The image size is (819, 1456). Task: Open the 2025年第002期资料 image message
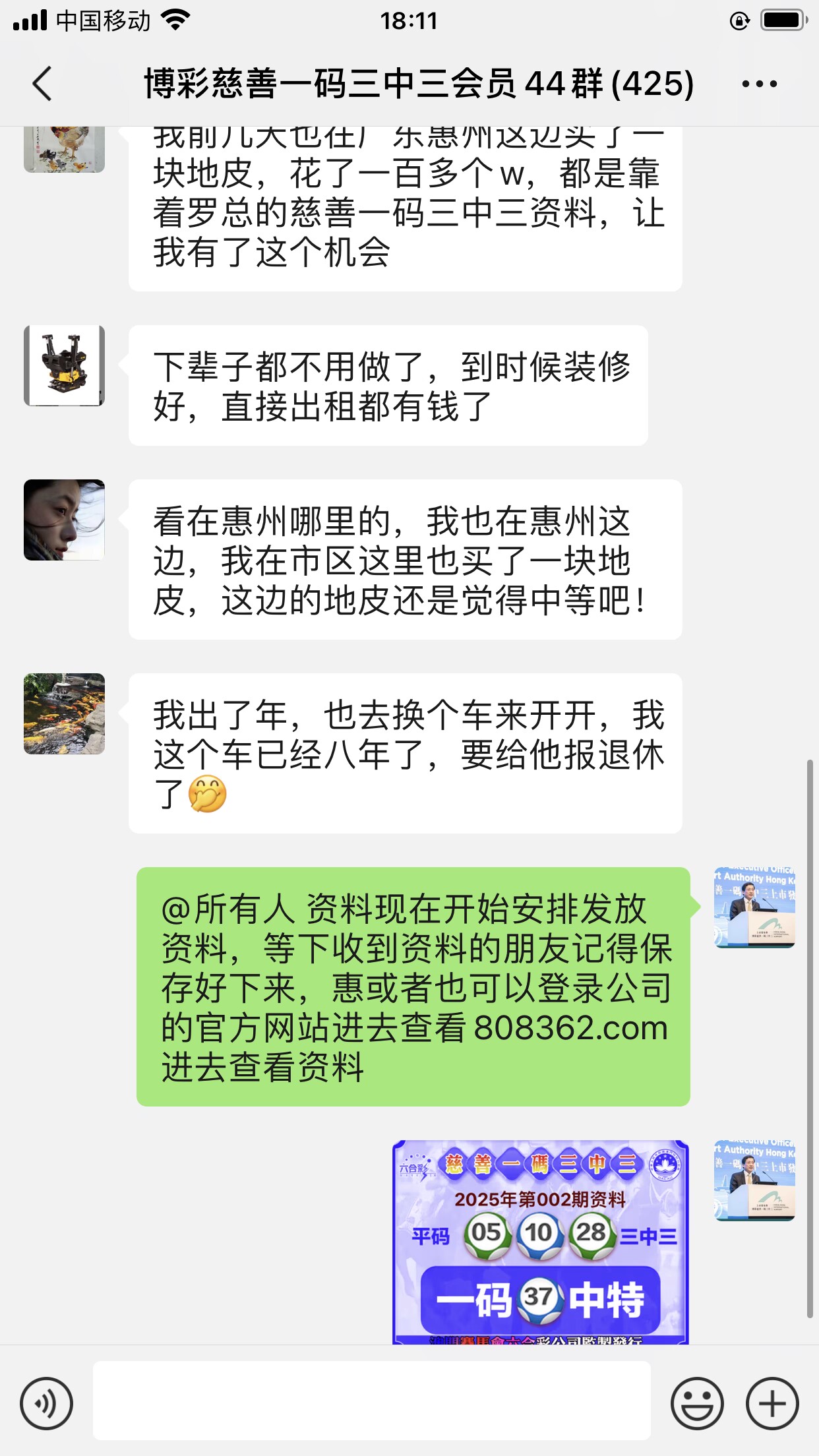pyautogui.click(x=540, y=1241)
